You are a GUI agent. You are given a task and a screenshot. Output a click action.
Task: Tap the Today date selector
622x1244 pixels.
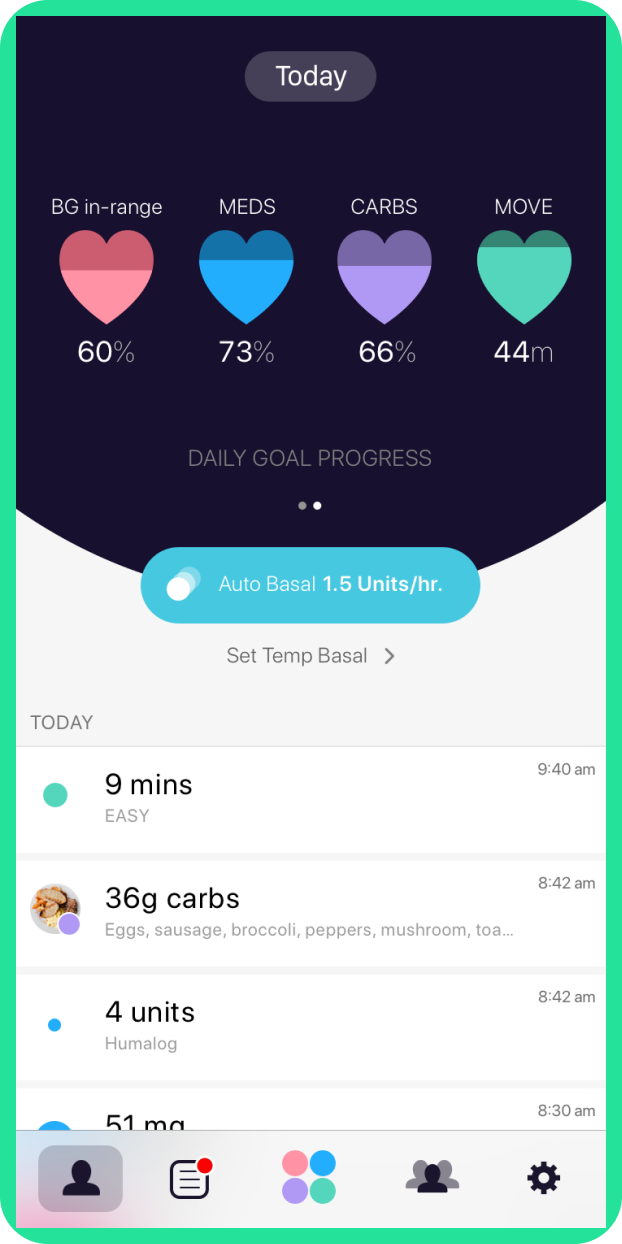[310, 77]
